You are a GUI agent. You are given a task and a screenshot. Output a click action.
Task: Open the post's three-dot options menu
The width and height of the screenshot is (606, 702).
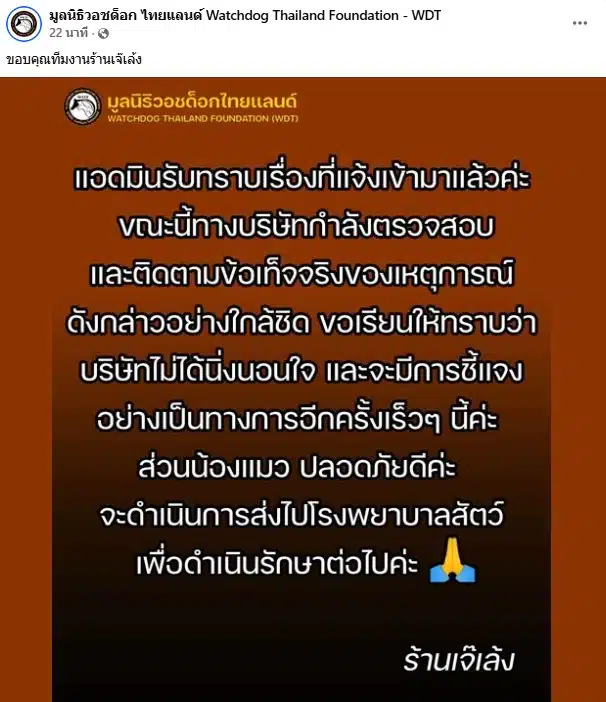point(580,22)
